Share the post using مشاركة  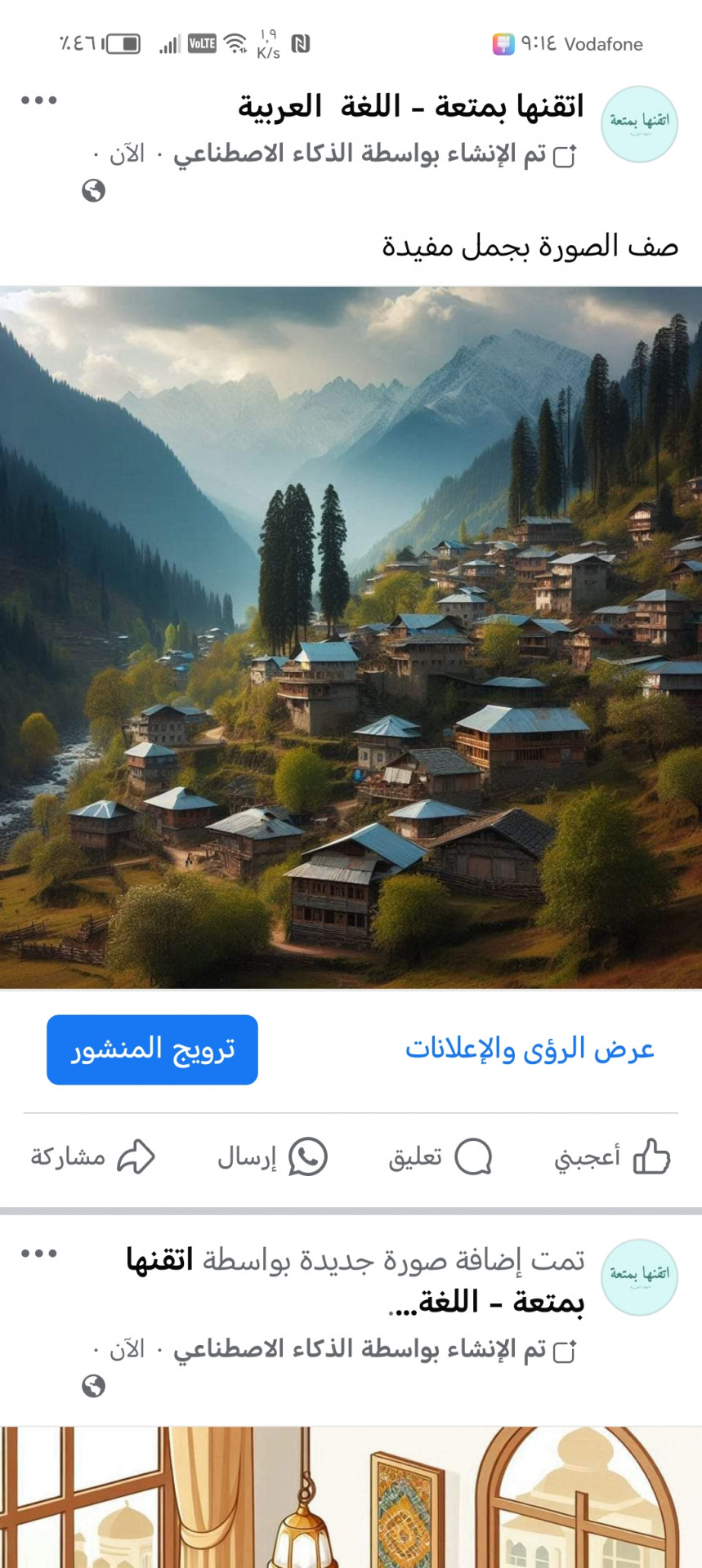pyautogui.click(x=92, y=1156)
